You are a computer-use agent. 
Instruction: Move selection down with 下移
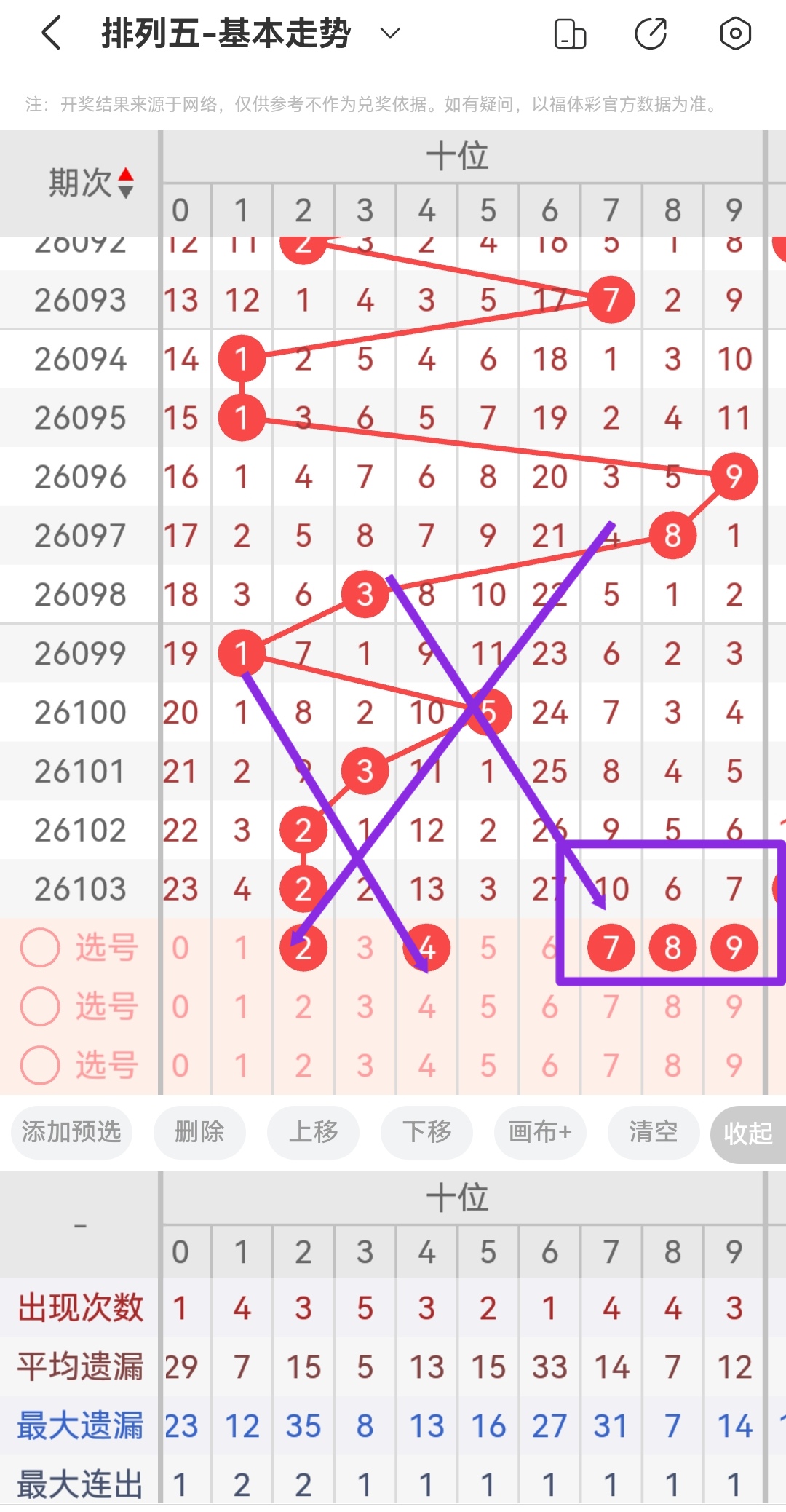point(426,1132)
